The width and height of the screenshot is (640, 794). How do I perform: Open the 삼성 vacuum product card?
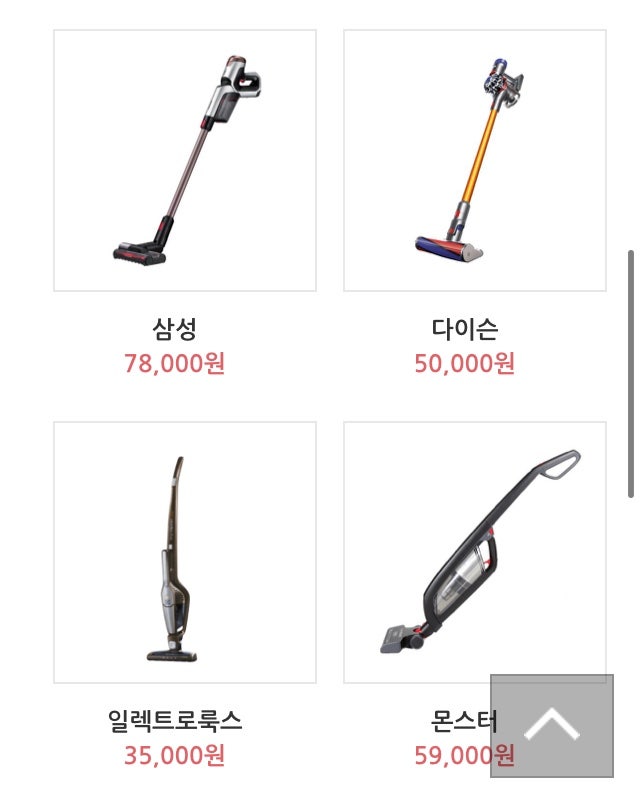[185, 161]
